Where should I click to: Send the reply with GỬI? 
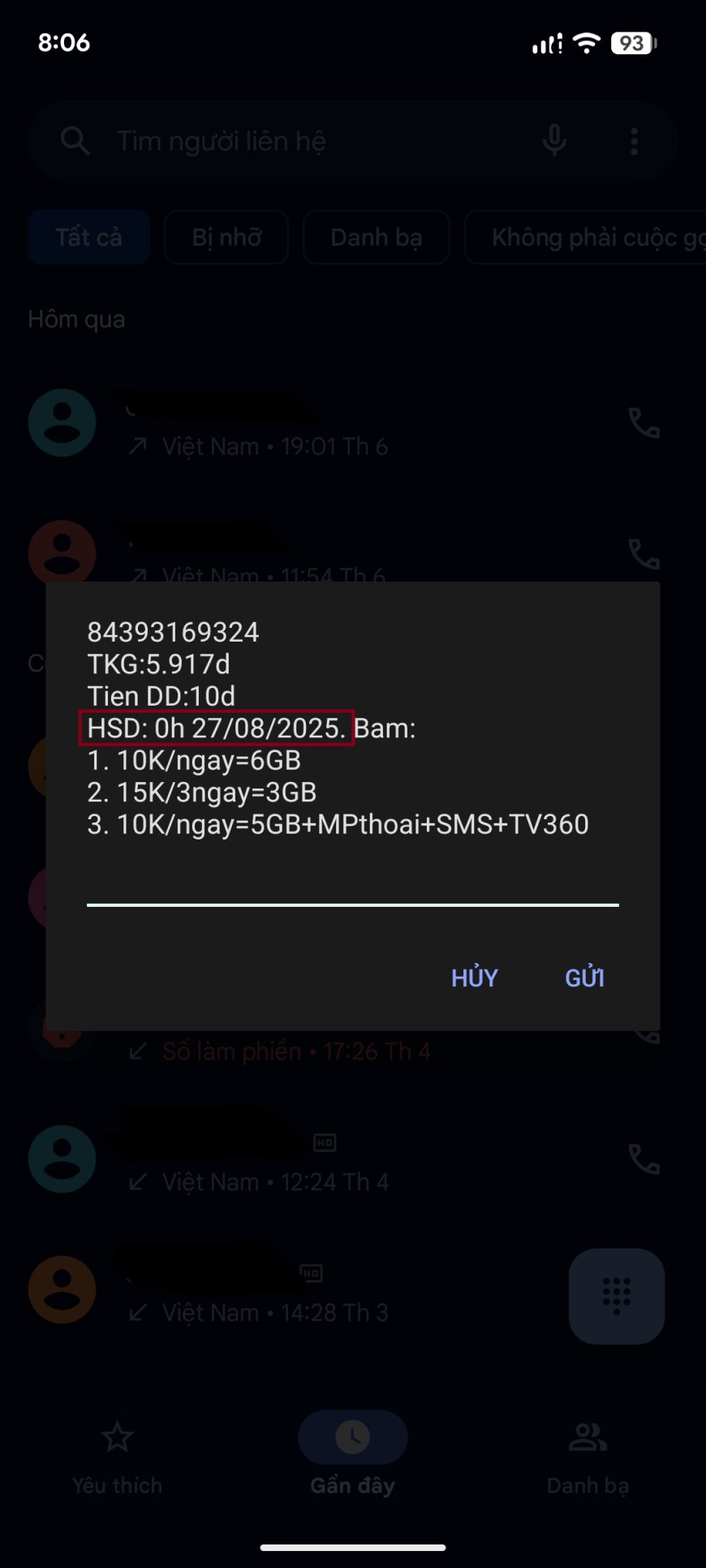584,977
